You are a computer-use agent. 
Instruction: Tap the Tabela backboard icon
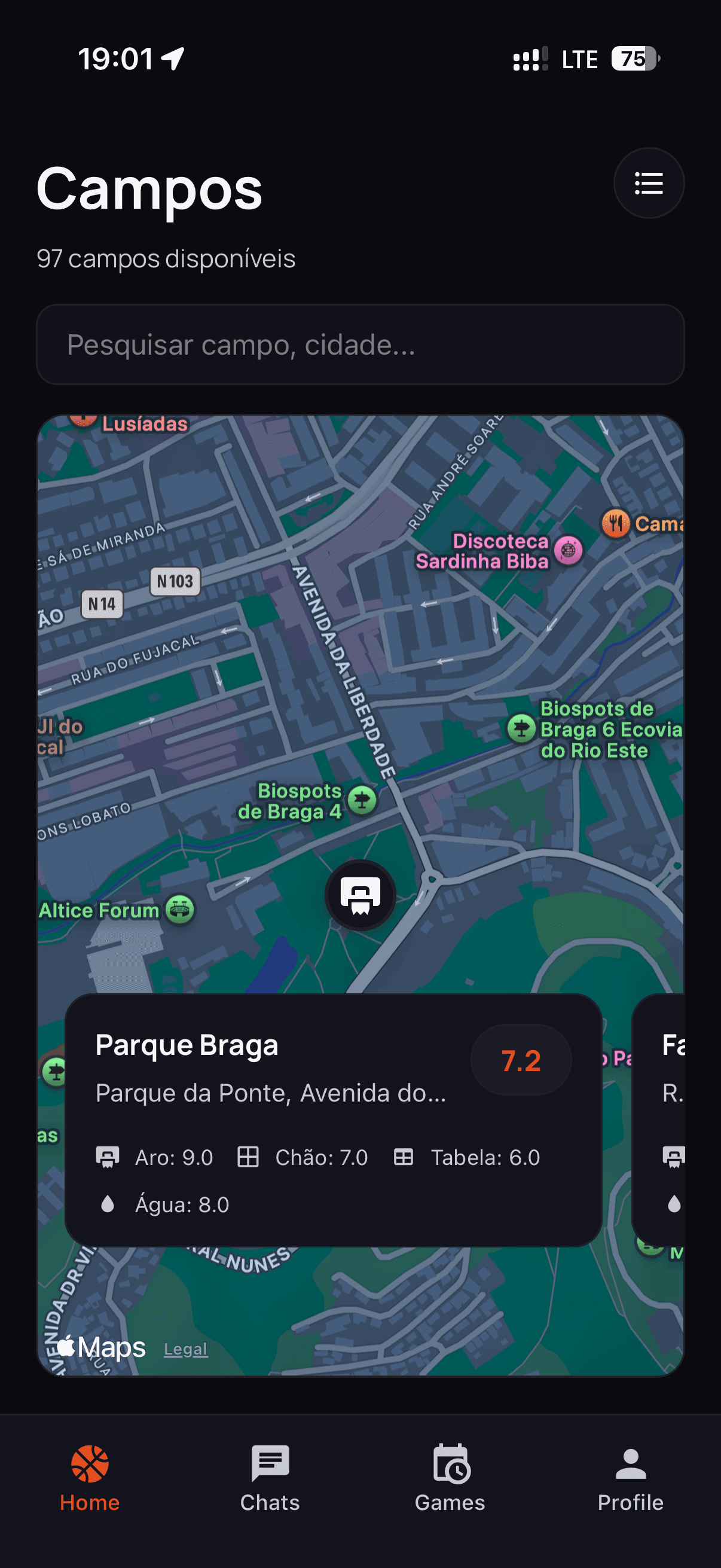[x=405, y=1157]
